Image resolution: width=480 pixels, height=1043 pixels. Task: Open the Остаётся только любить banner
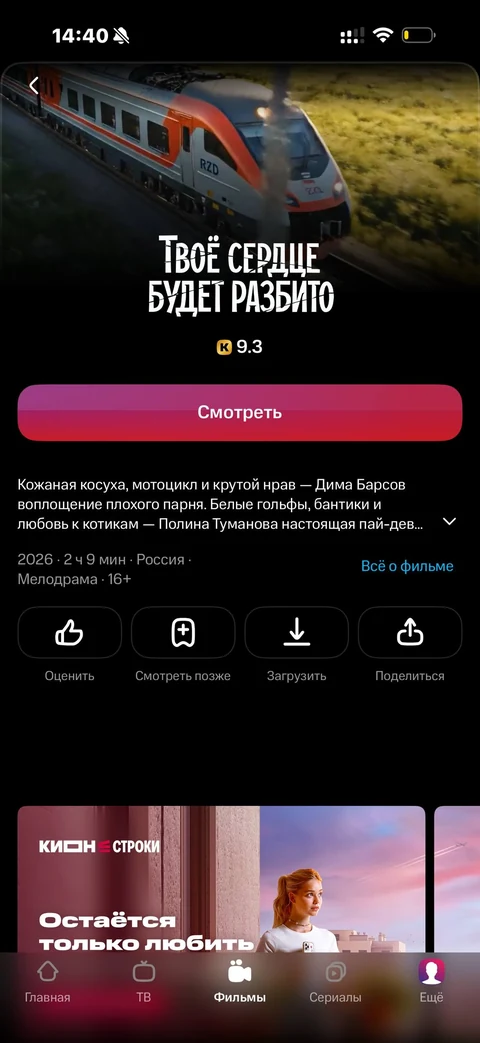click(221, 879)
